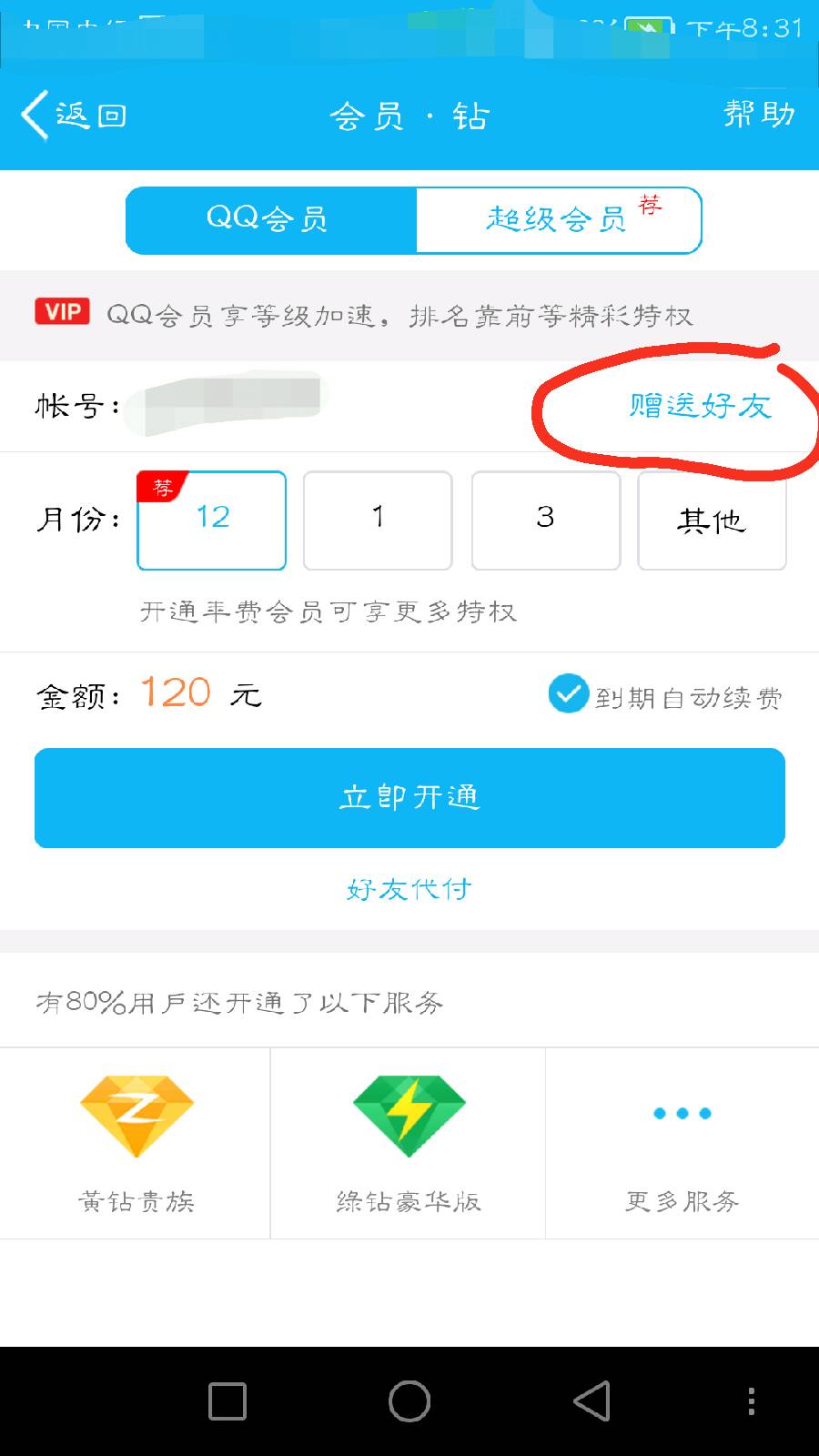Switch to the 超级会员 tab

[559, 219]
